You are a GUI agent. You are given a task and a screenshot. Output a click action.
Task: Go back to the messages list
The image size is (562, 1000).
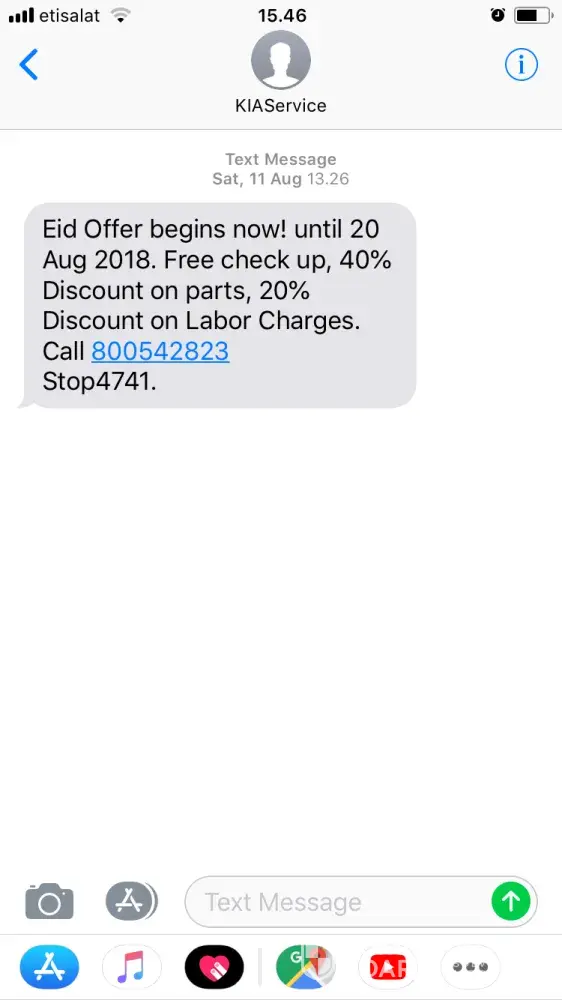(29, 64)
